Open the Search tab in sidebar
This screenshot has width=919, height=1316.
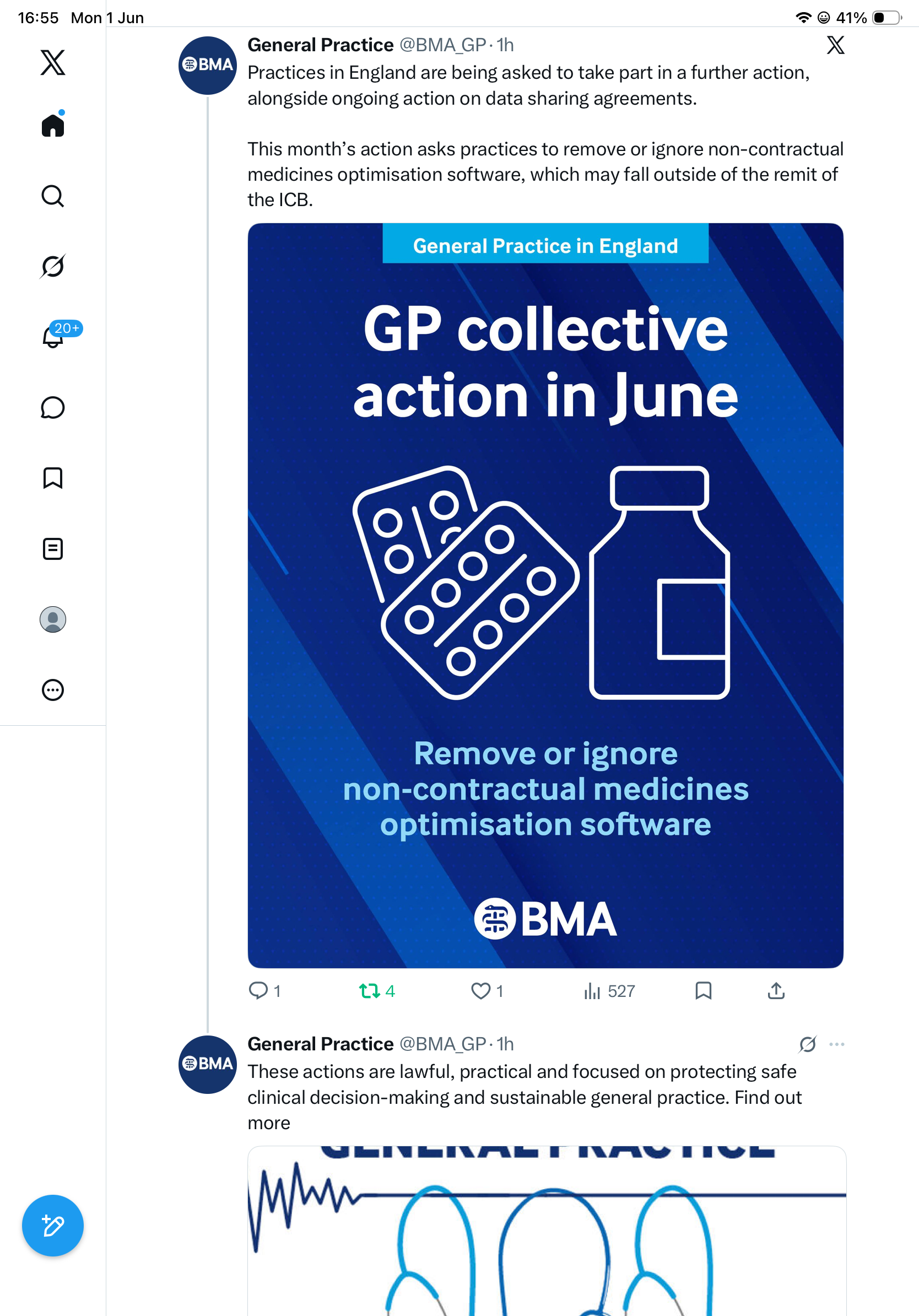53,196
